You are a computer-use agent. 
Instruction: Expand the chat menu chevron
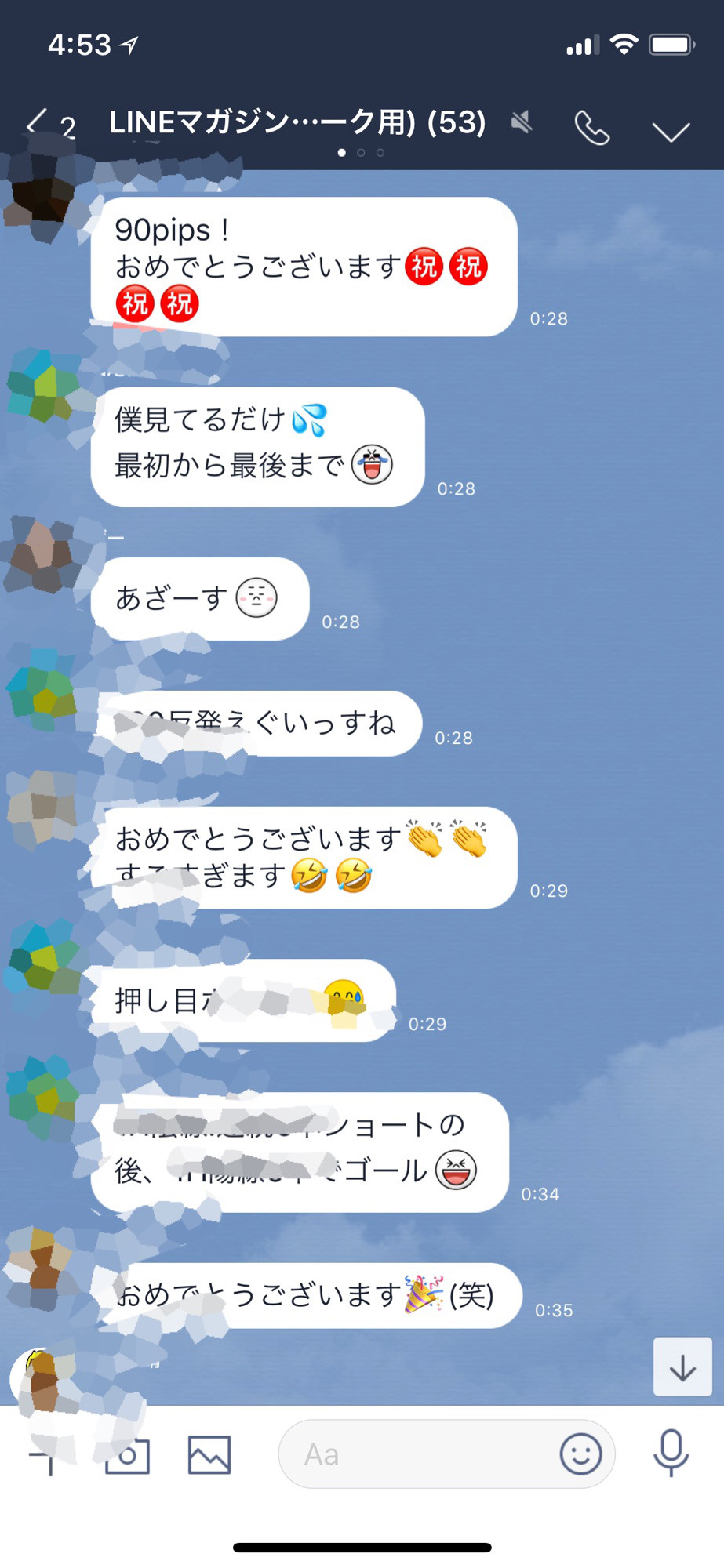(x=671, y=131)
